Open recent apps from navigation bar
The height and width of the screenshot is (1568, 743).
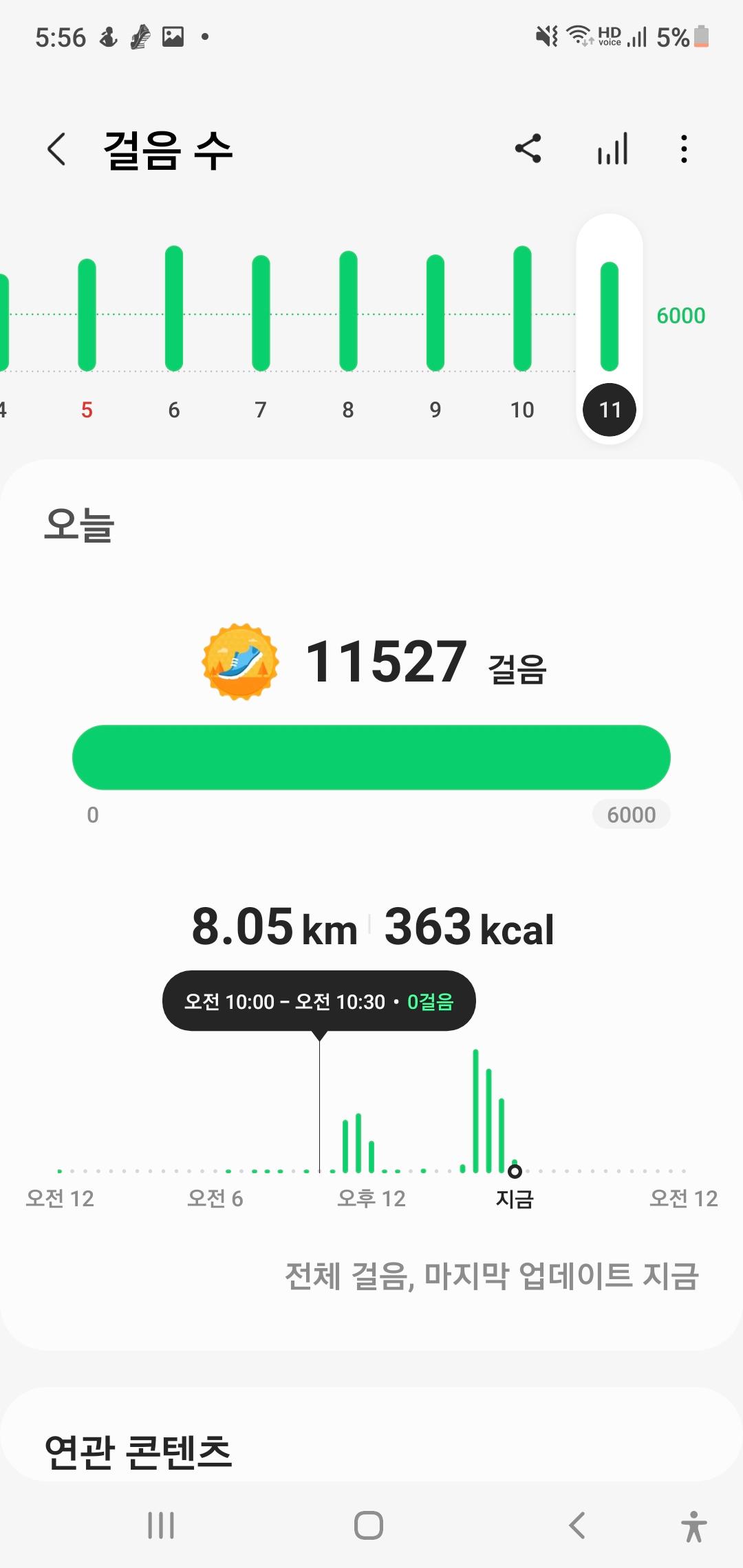161,1525
